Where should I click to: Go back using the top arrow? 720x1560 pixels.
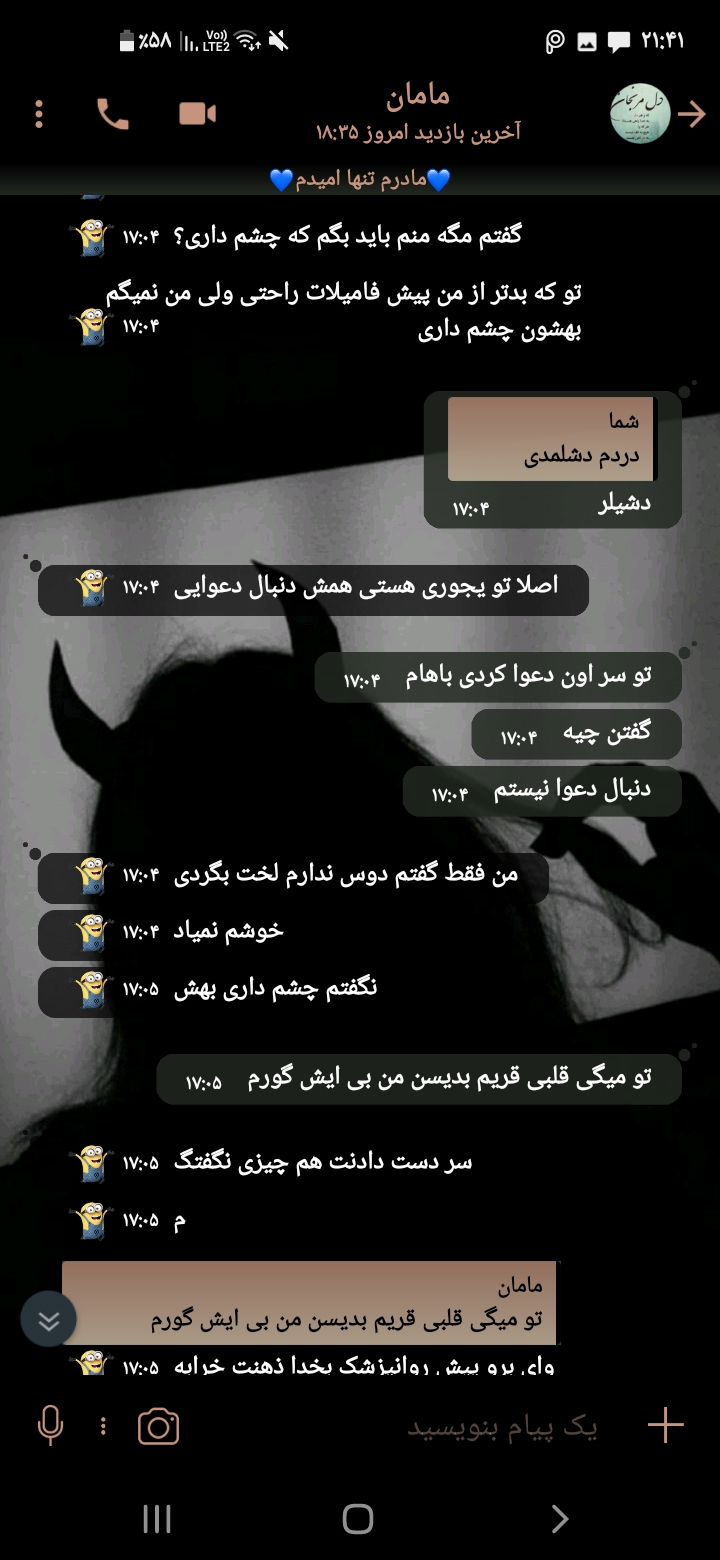point(691,114)
